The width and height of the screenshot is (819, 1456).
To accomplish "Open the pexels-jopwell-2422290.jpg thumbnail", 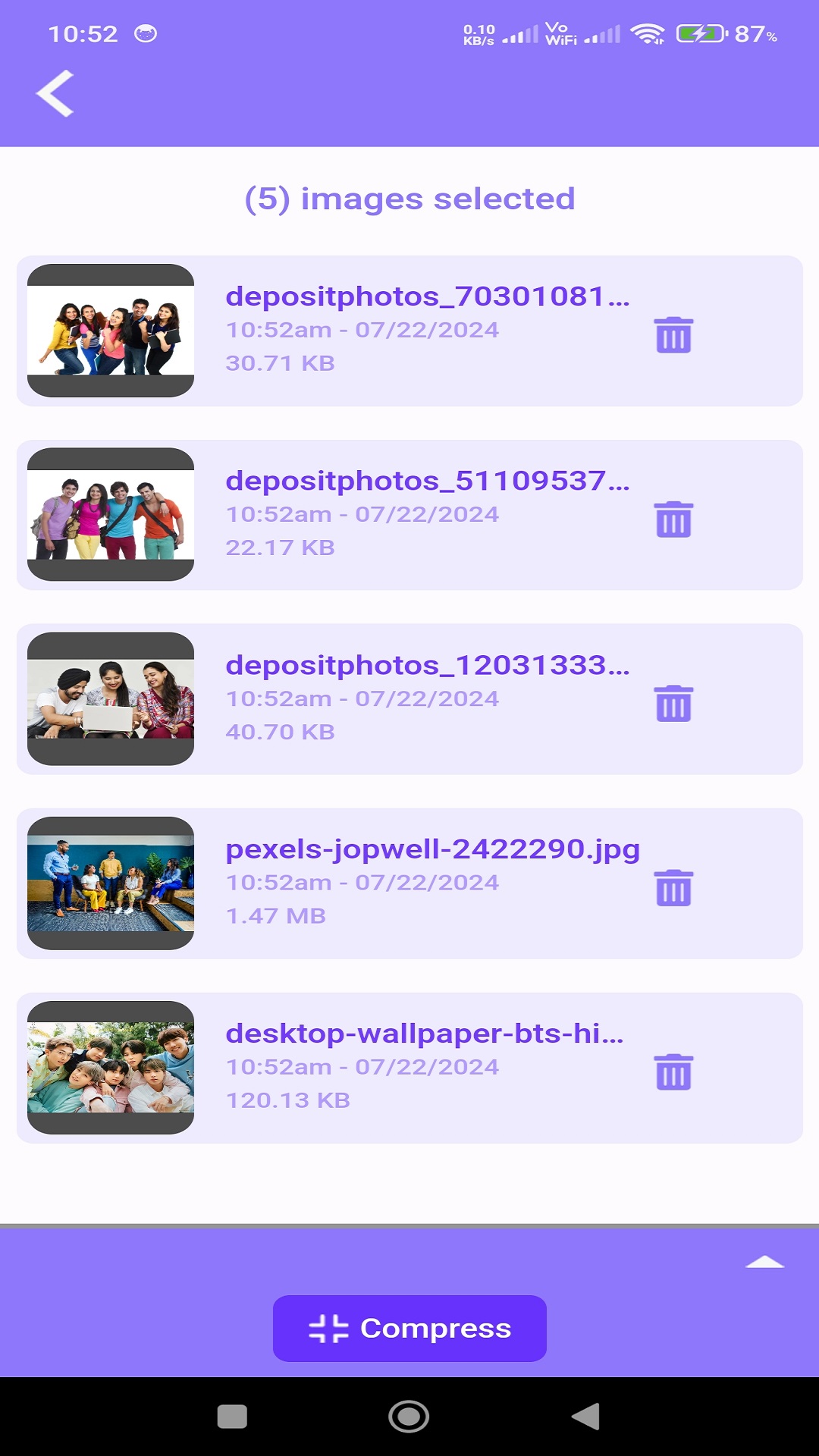I will [111, 882].
